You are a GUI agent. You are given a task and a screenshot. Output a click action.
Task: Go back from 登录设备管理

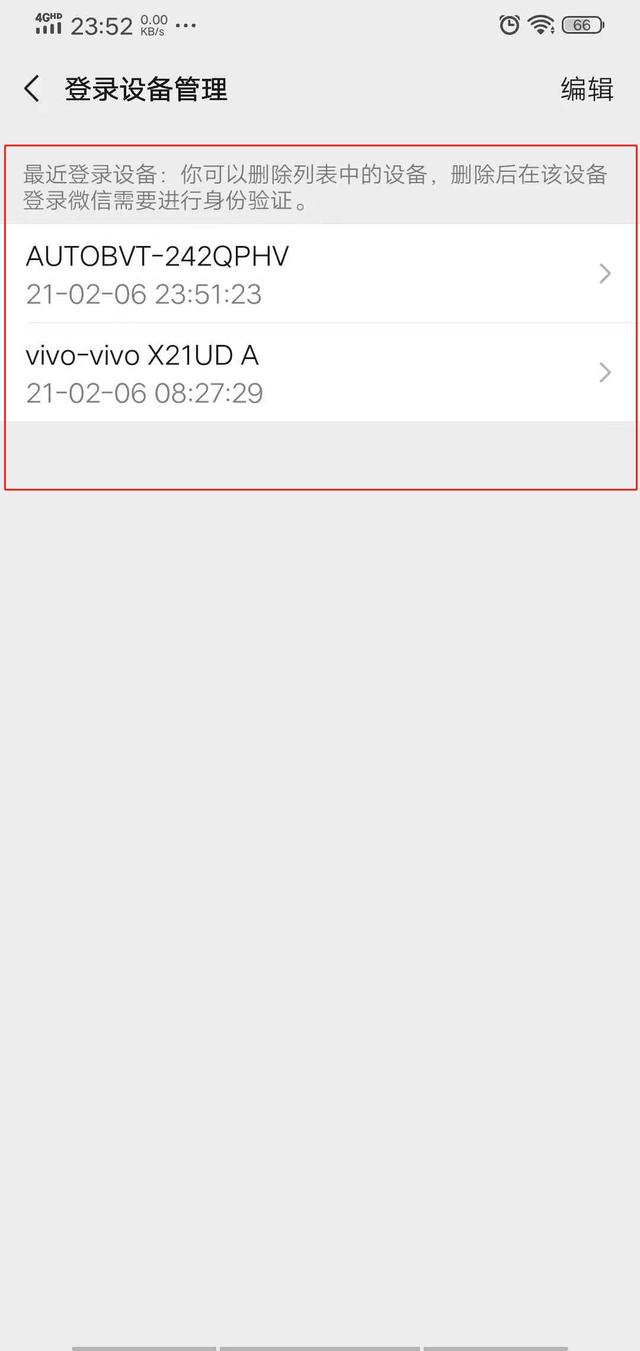(32, 89)
